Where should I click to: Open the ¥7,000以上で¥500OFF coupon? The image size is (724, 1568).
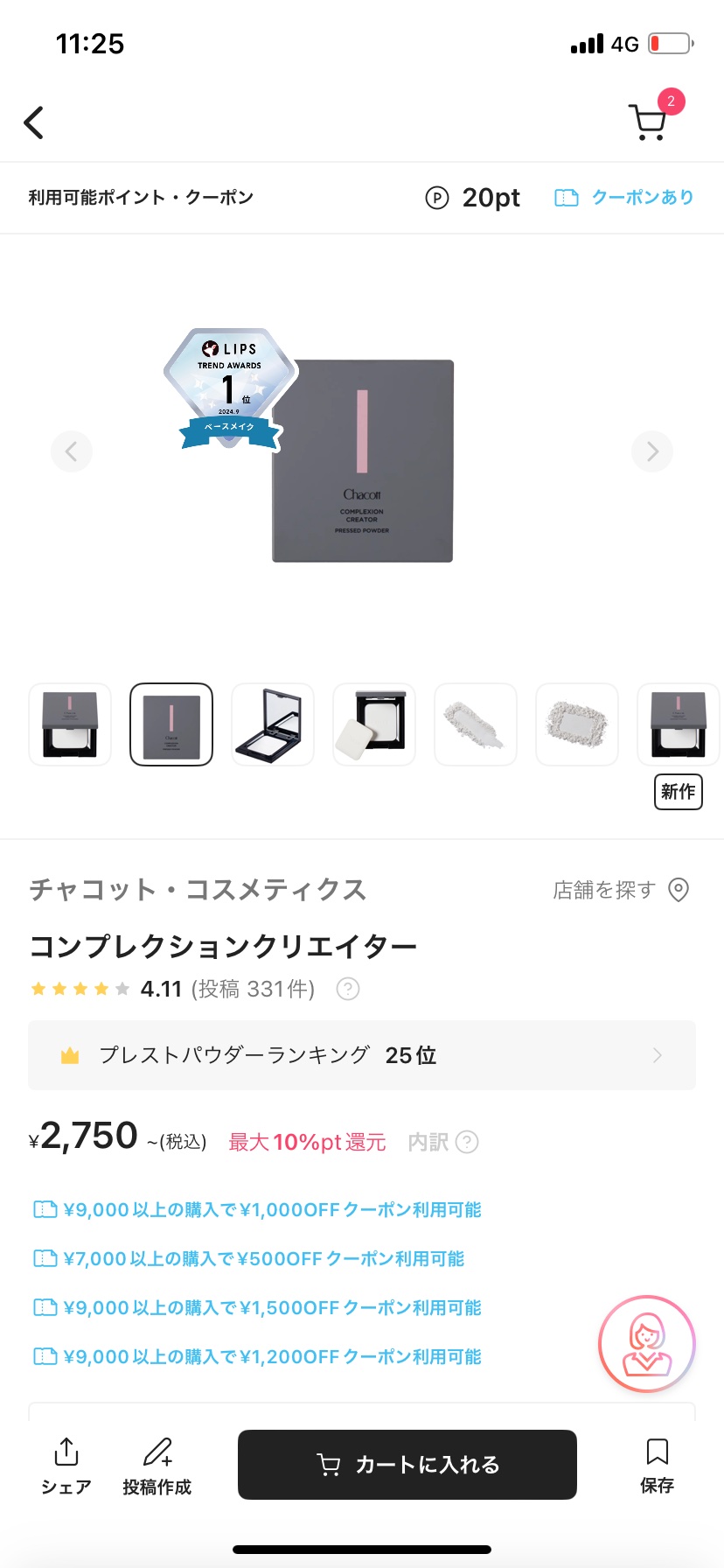[248, 1258]
